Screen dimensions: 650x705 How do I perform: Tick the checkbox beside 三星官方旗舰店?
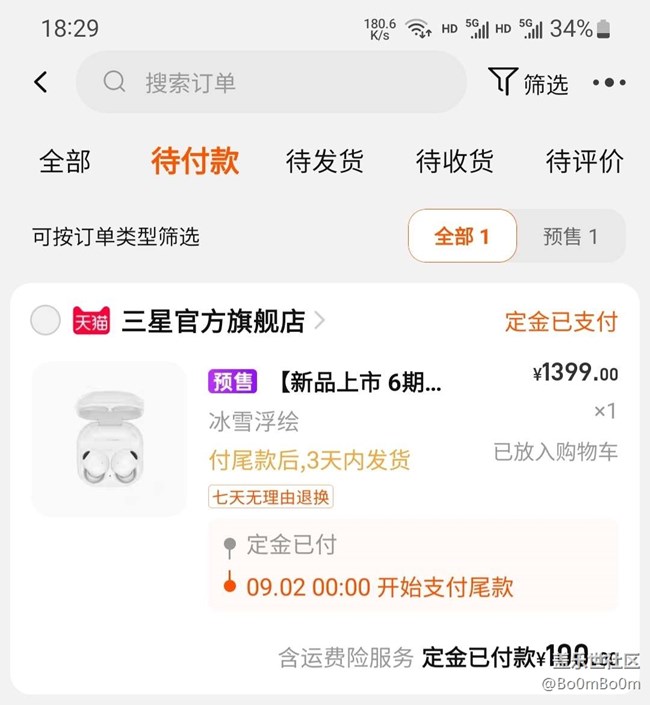(x=45, y=321)
